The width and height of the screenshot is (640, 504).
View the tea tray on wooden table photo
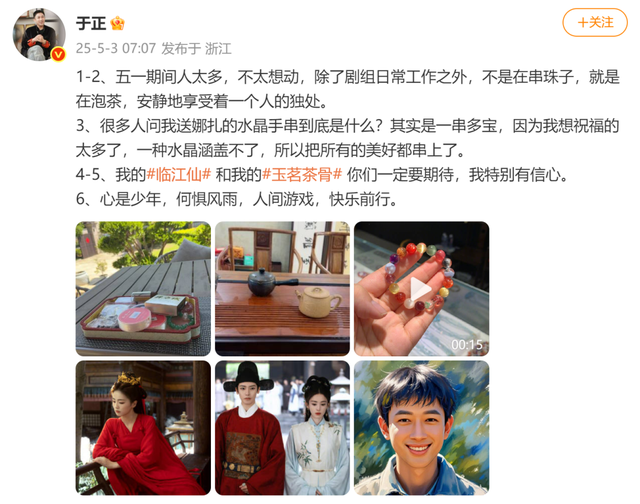[x=143, y=288]
